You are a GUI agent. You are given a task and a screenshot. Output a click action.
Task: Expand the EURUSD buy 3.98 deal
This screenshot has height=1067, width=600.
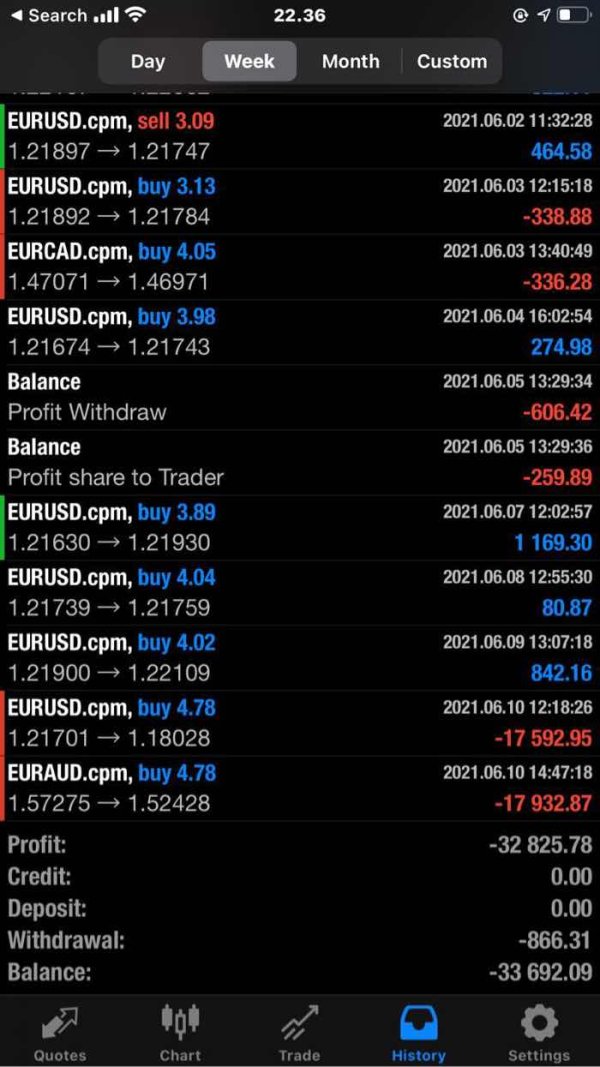pyautogui.click(x=300, y=332)
